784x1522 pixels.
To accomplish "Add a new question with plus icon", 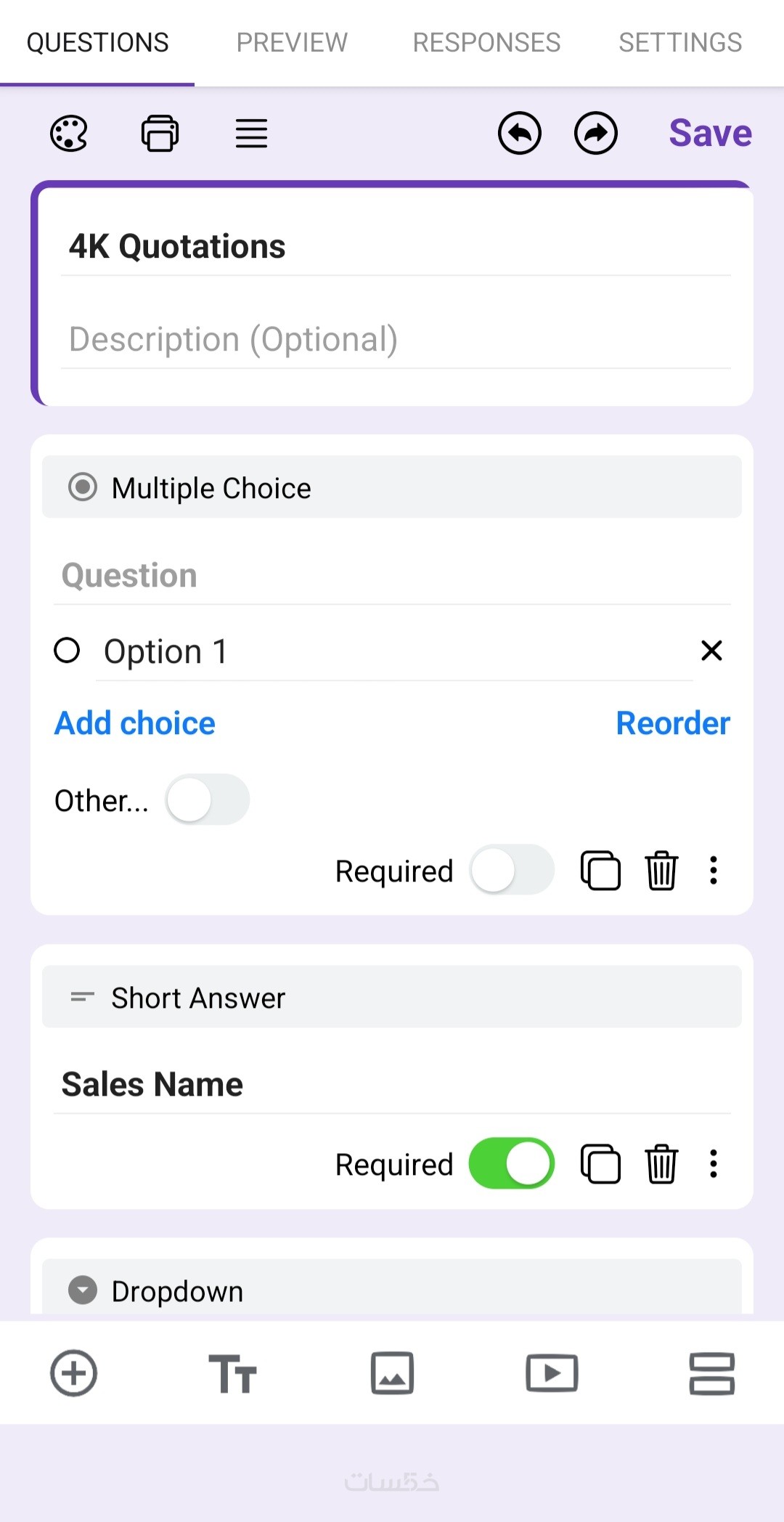I will coord(73,1373).
